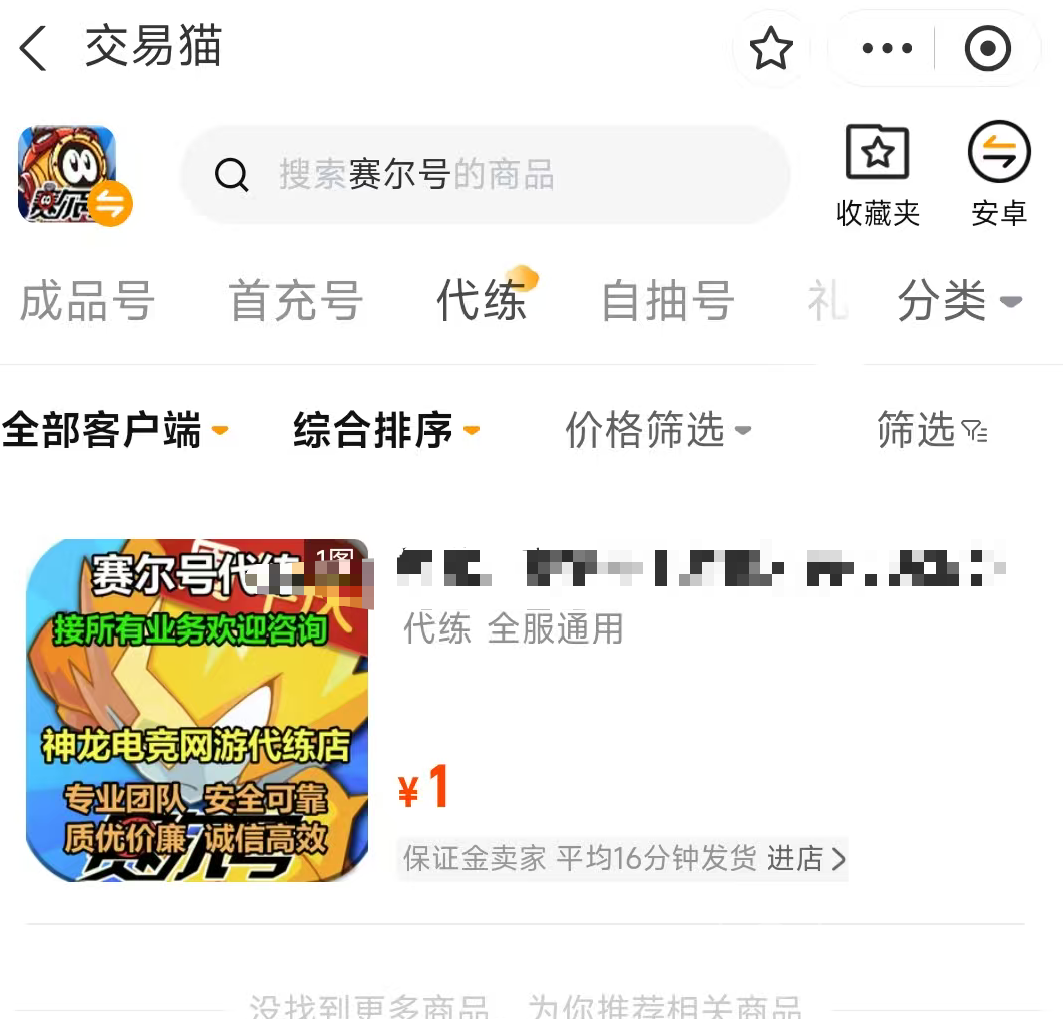Go back from 交易猫 page
1063x1019 pixels.
pos(34,48)
